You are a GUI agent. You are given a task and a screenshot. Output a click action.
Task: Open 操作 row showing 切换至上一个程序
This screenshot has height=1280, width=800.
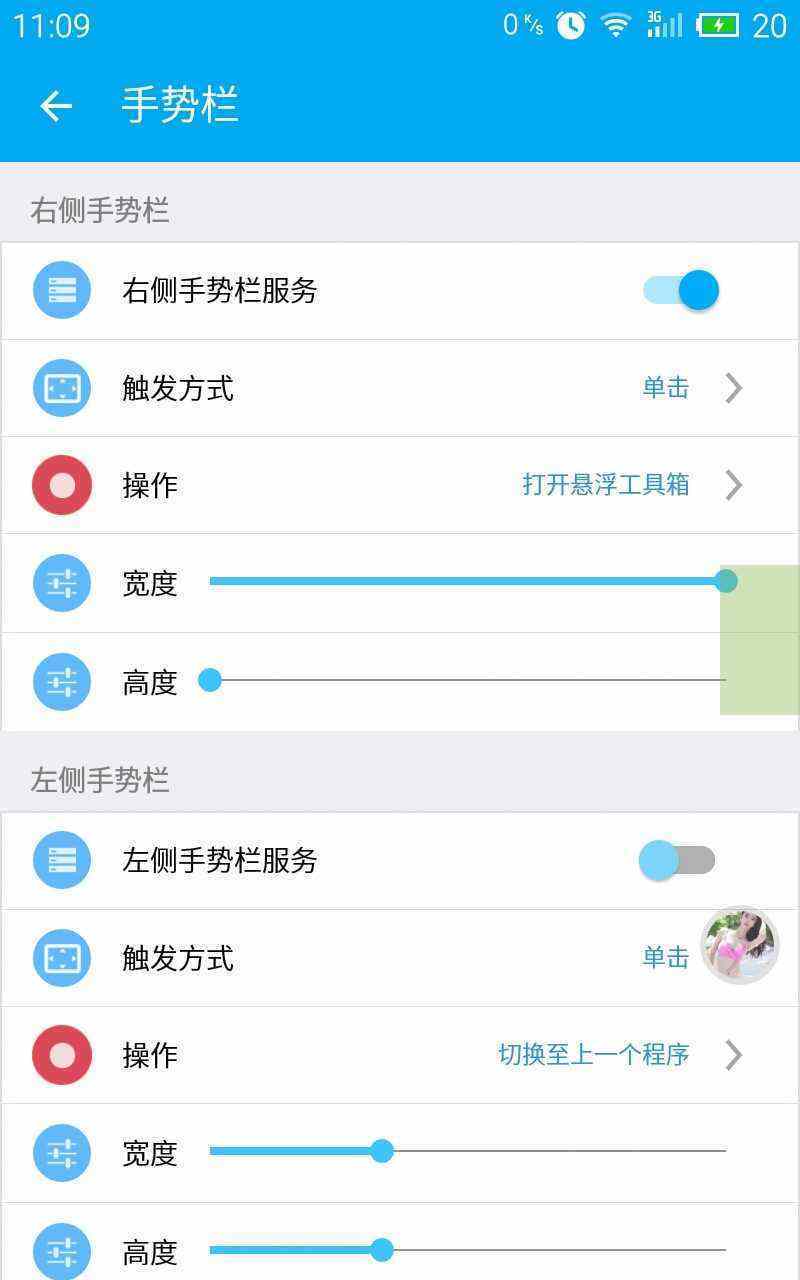click(x=400, y=1055)
